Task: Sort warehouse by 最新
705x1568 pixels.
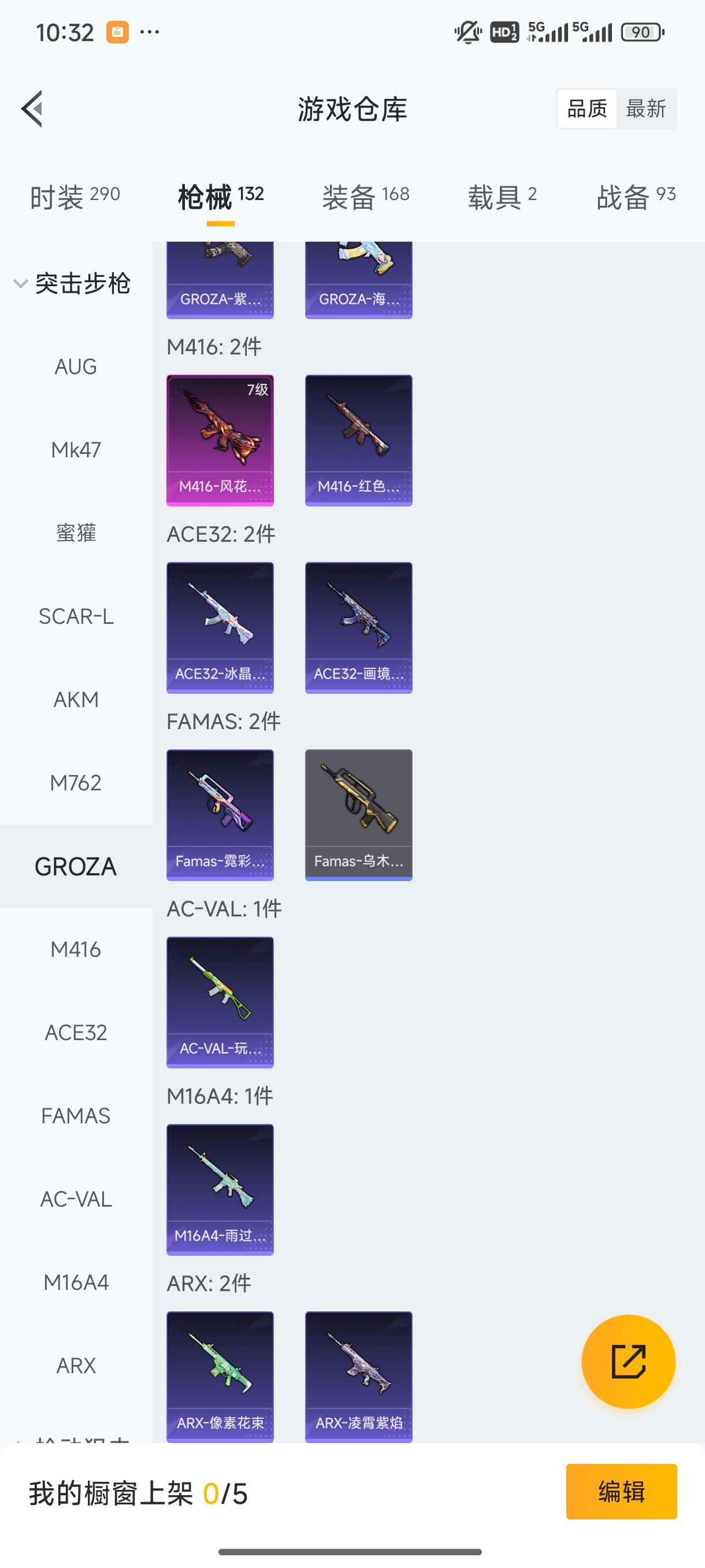Action: point(645,109)
